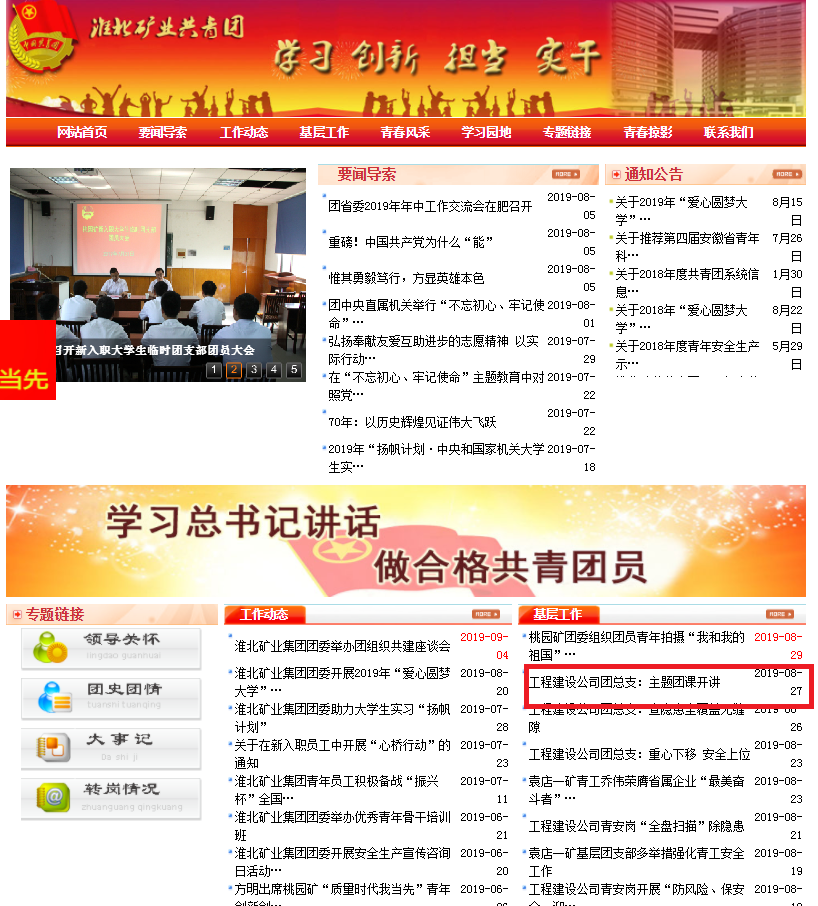Tap more button beside 要闻导索 heading
The width and height of the screenshot is (818, 906).
click(566, 174)
